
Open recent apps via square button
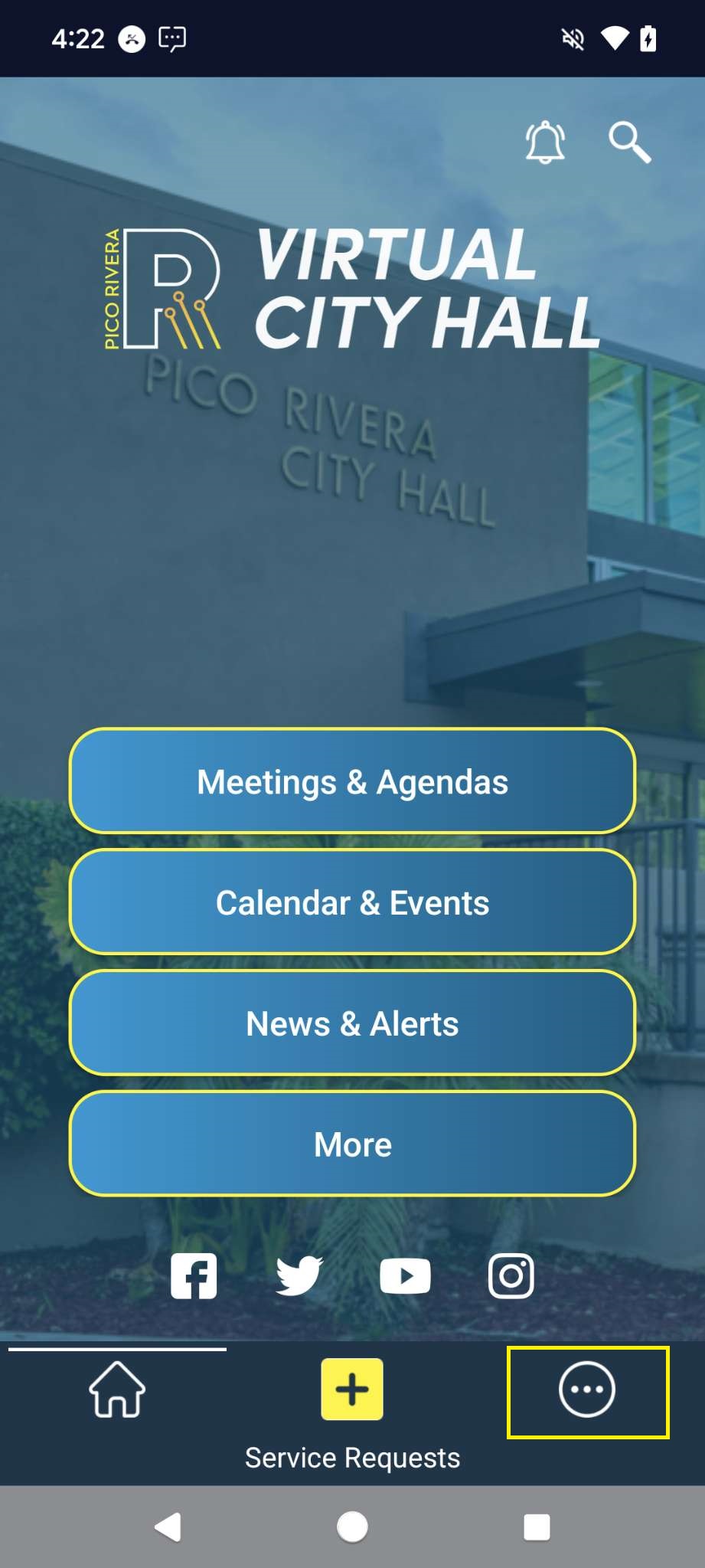537,1527
